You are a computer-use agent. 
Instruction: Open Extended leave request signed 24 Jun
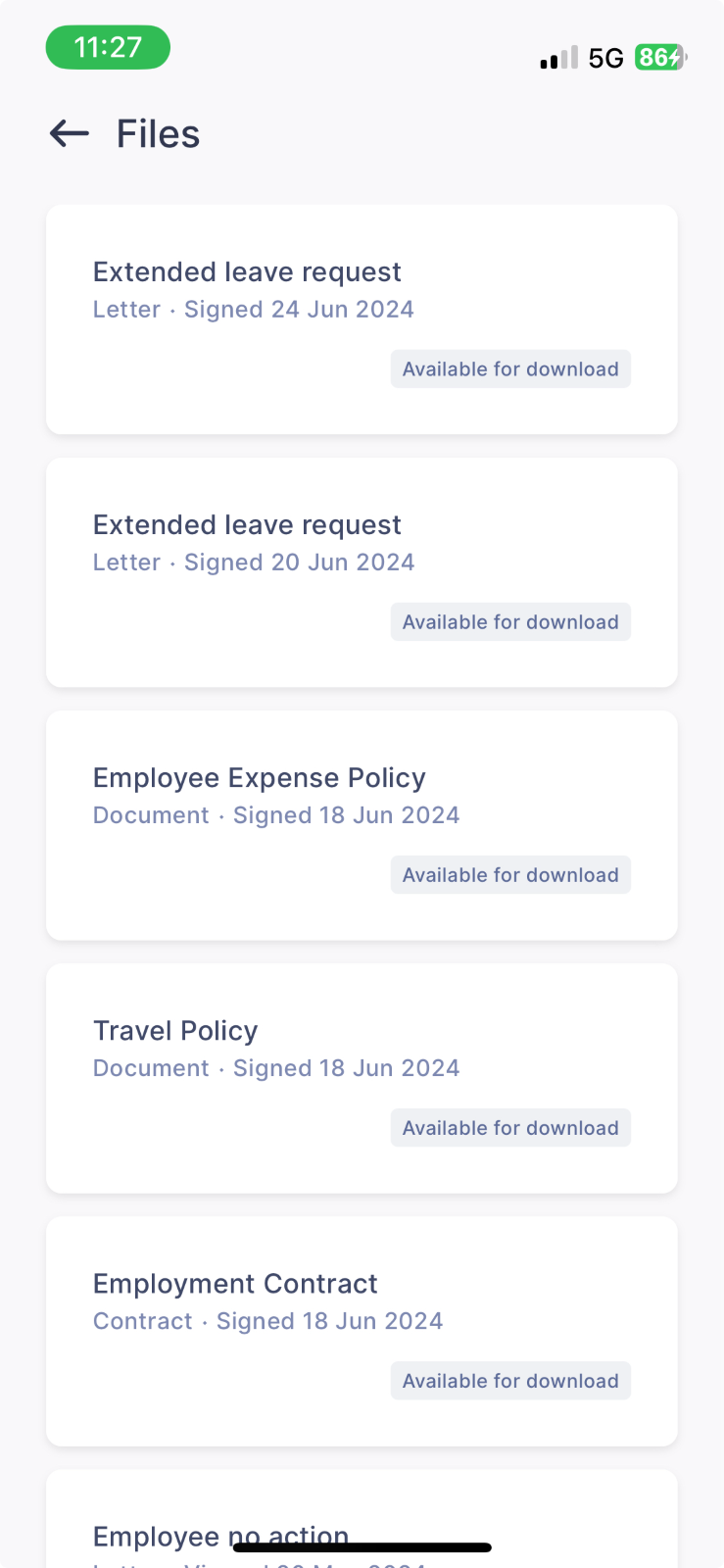tap(362, 319)
